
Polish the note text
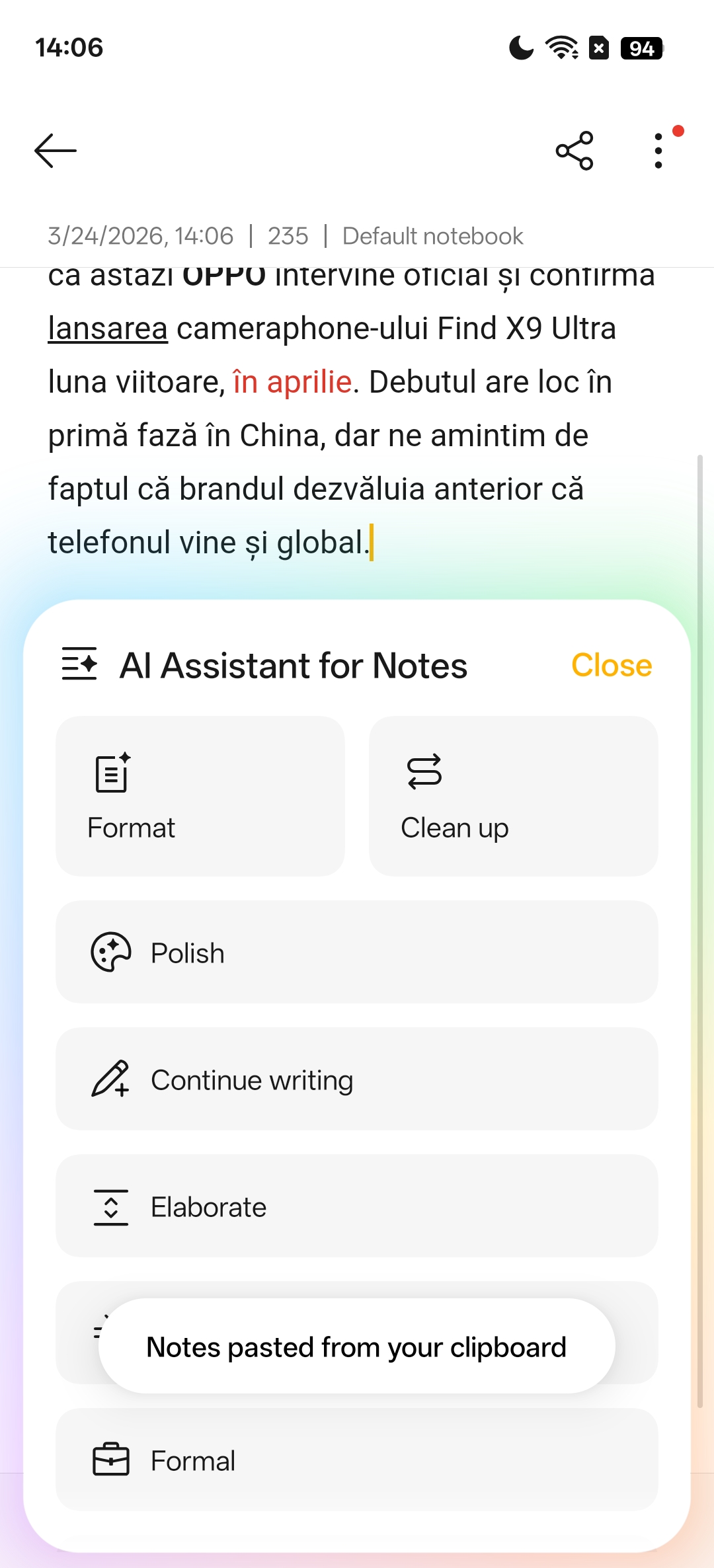[x=356, y=952]
